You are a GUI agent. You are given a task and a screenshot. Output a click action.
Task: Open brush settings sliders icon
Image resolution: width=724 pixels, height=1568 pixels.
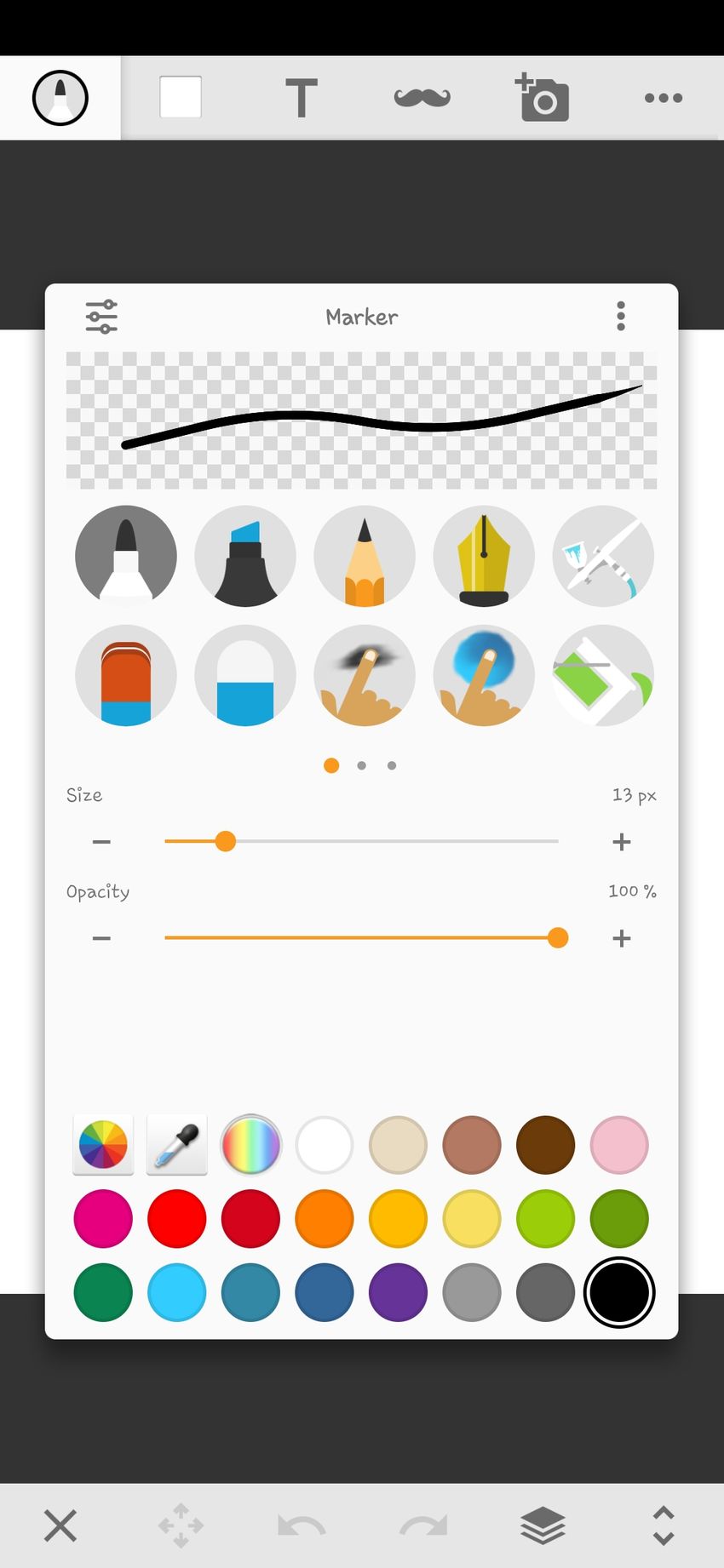tap(101, 317)
